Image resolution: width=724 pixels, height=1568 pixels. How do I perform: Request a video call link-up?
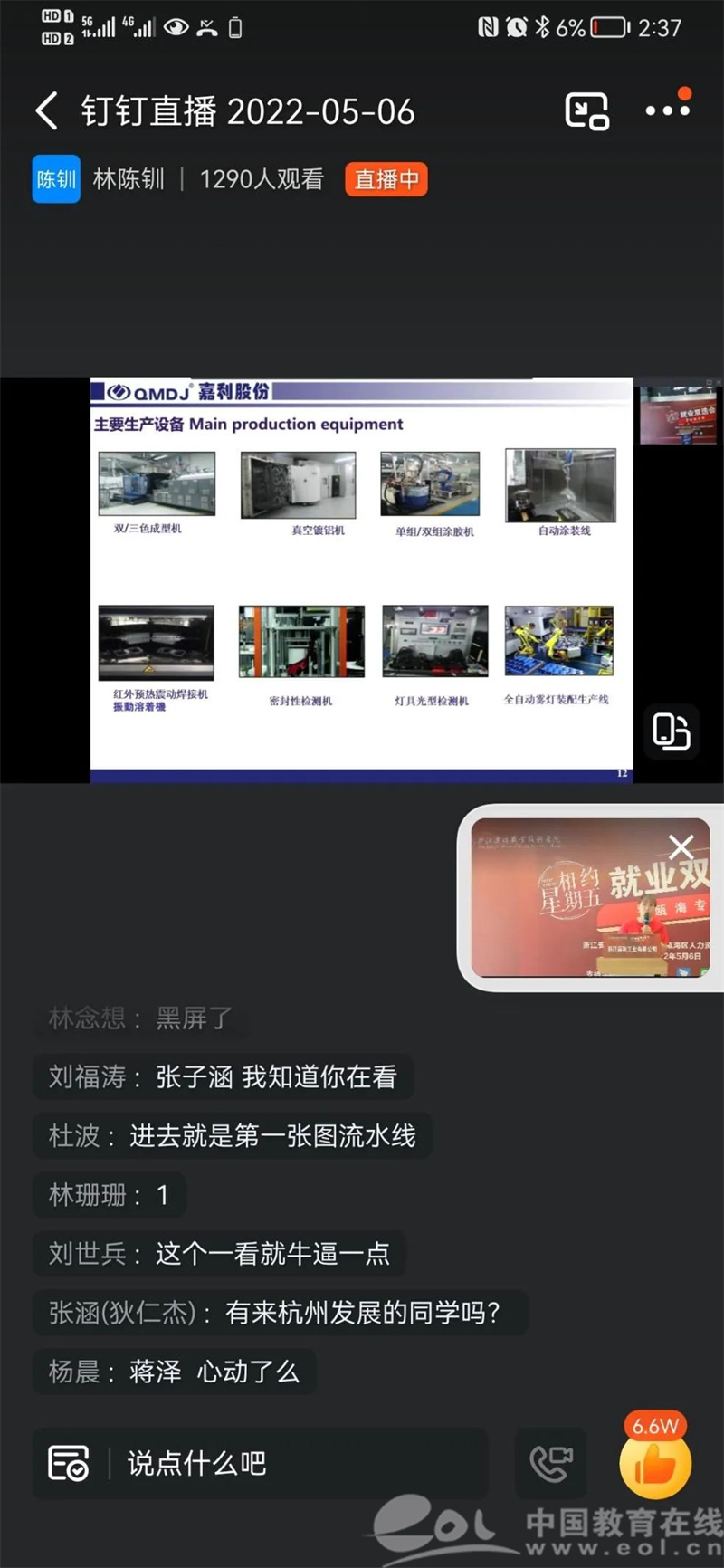551,1464
